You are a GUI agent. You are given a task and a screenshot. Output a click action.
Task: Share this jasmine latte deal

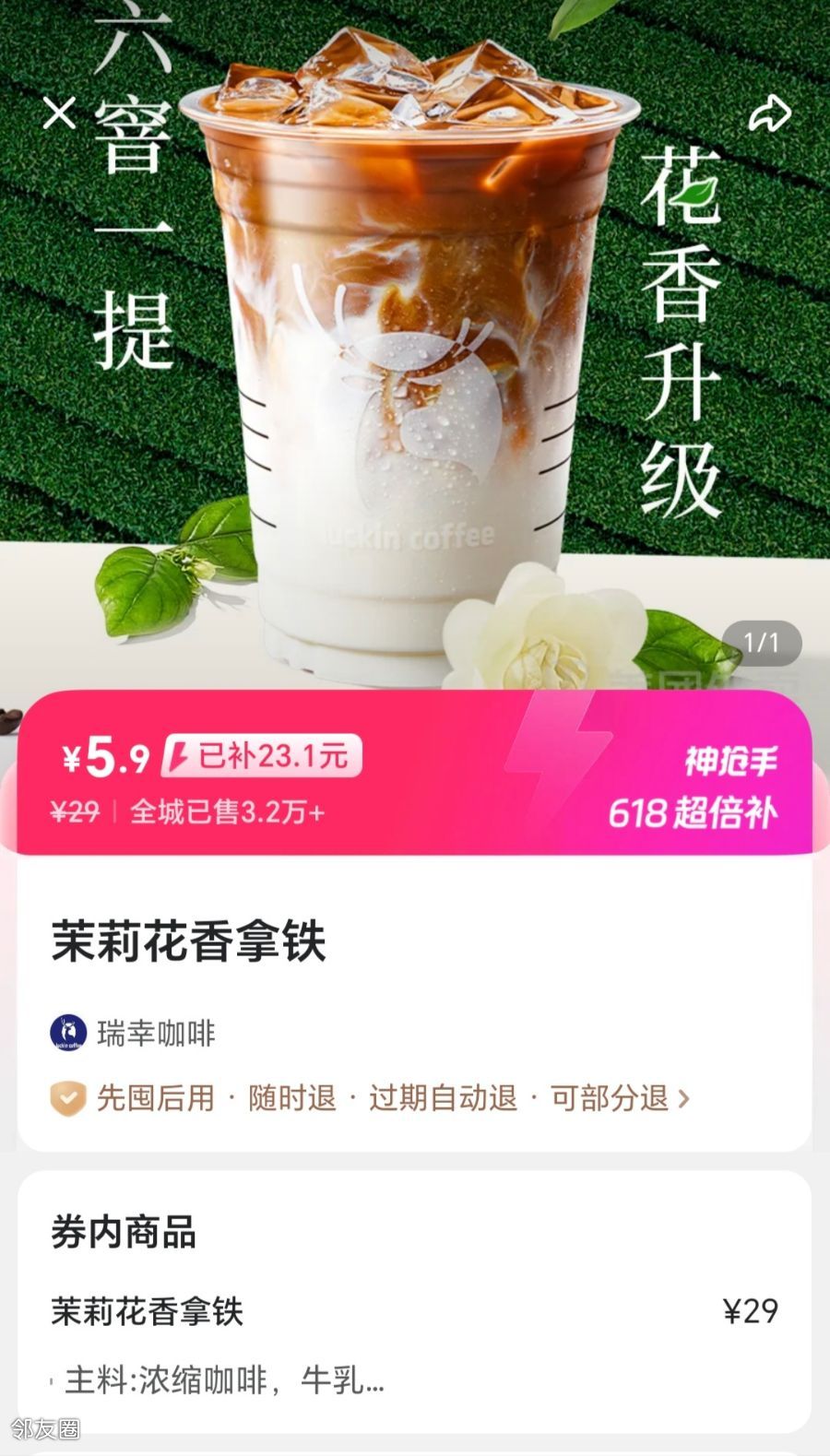point(769,114)
